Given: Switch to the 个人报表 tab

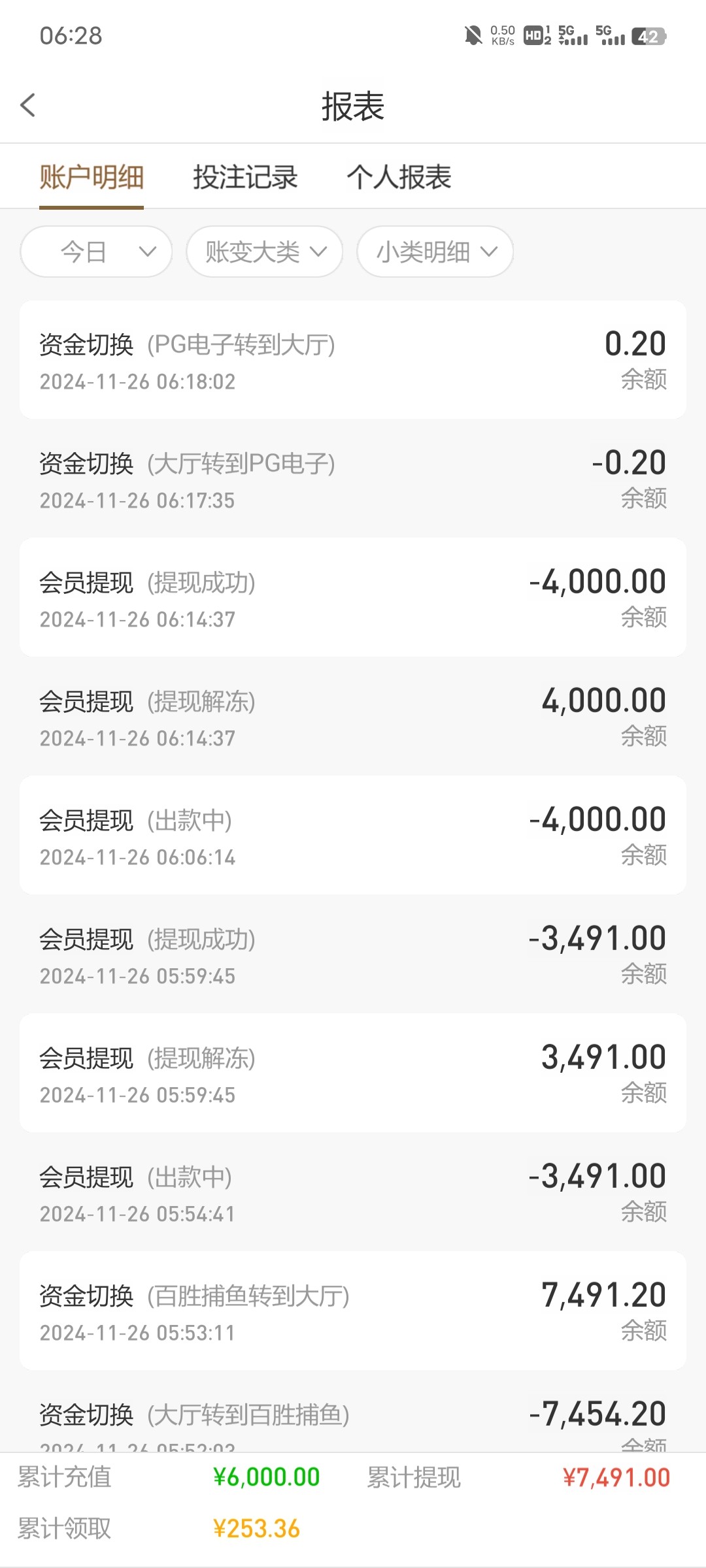Looking at the screenshot, I should (399, 177).
